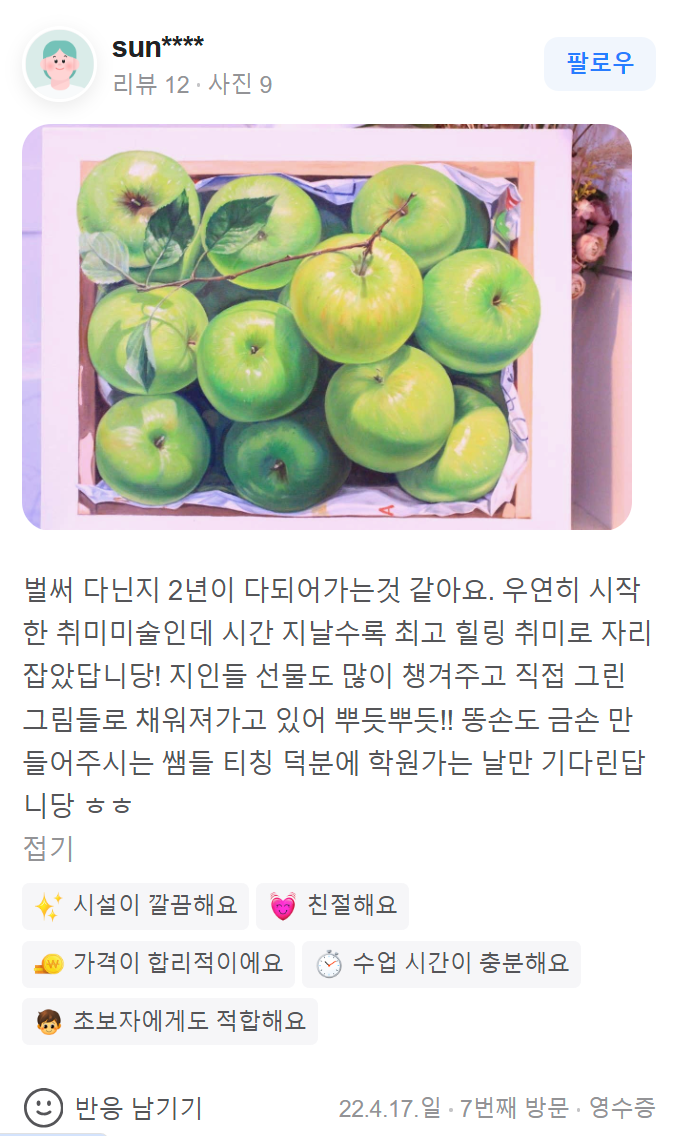Collapse the review with 접기
Image resolution: width=673 pixels, height=1136 pixels.
click(48, 848)
